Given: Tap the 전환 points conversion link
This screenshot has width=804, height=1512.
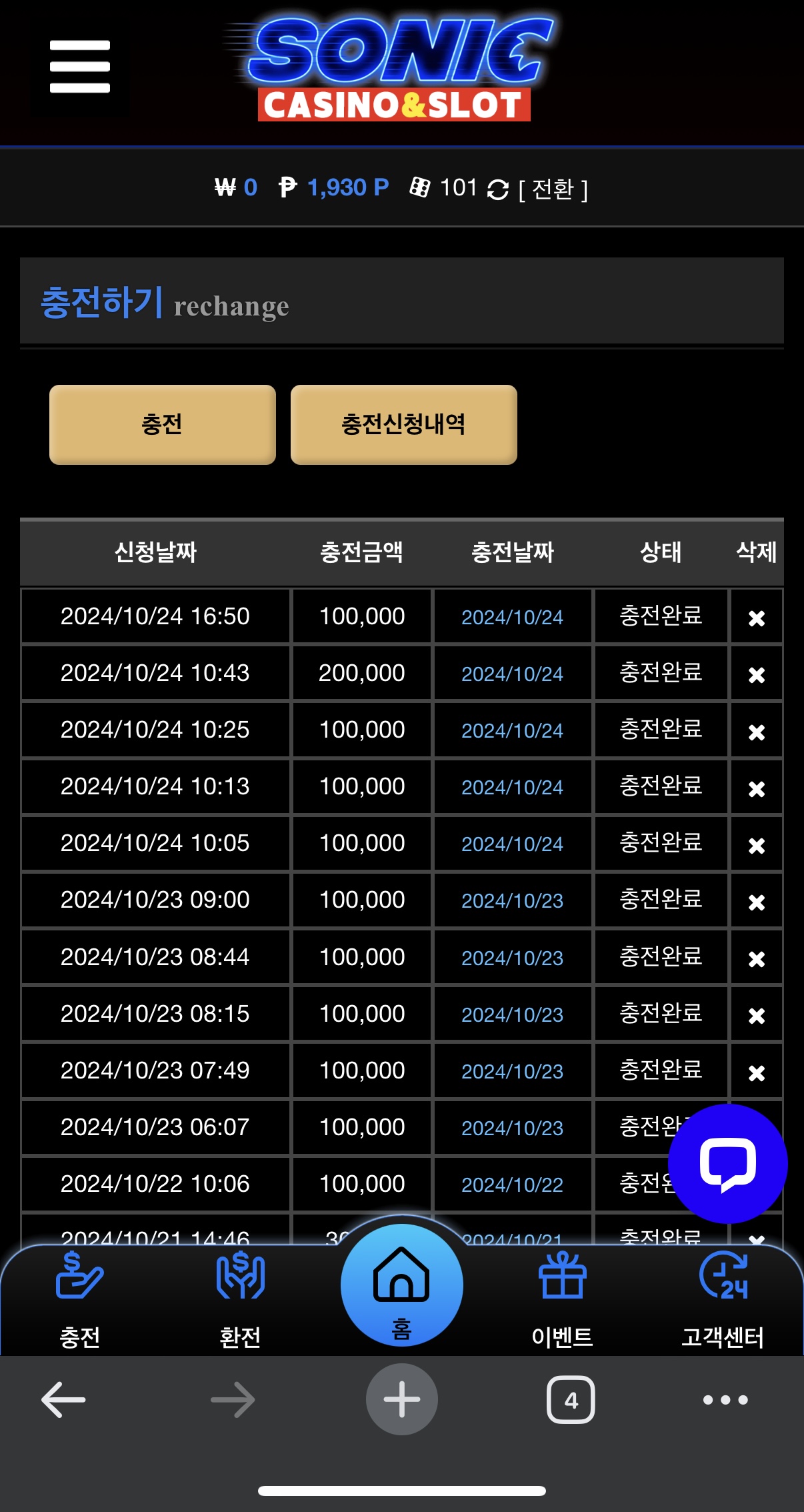Looking at the screenshot, I should pos(553,189).
